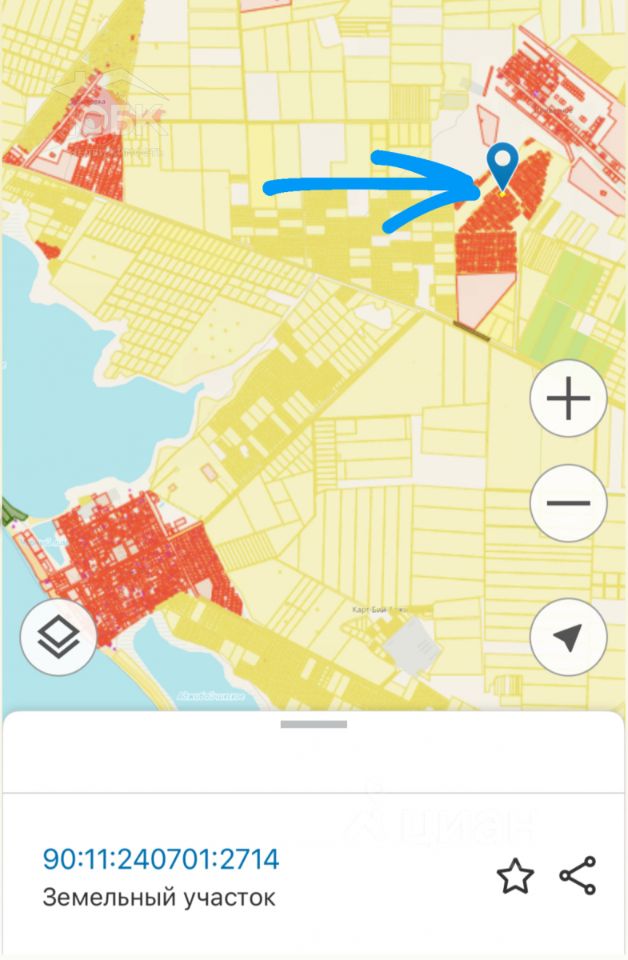This screenshot has width=628, height=960.
Task: Tap the blue location pin on the map
Action: pyautogui.click(x=502, y=165)
